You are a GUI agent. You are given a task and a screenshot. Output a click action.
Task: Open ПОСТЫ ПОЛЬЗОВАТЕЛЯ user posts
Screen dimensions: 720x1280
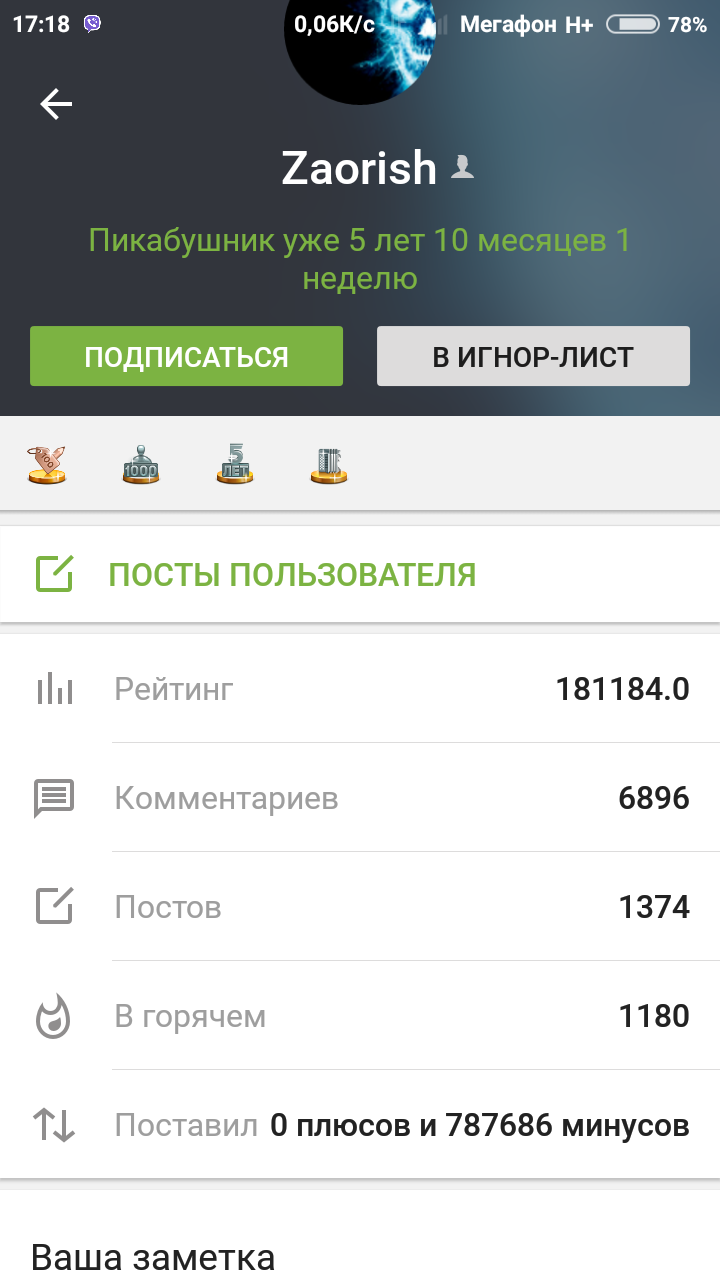[360, 575]
